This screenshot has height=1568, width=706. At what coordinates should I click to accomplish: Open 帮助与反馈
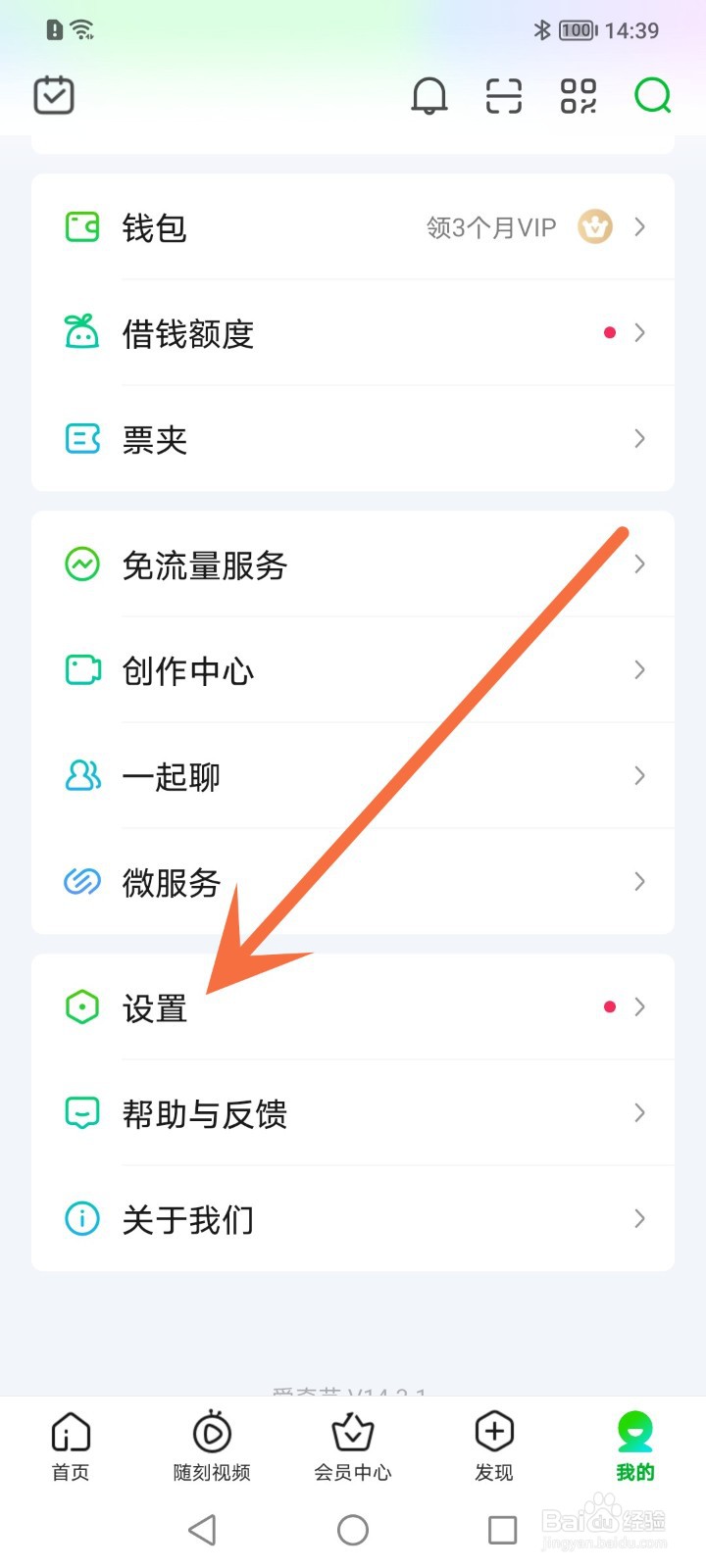[204, 1112]
